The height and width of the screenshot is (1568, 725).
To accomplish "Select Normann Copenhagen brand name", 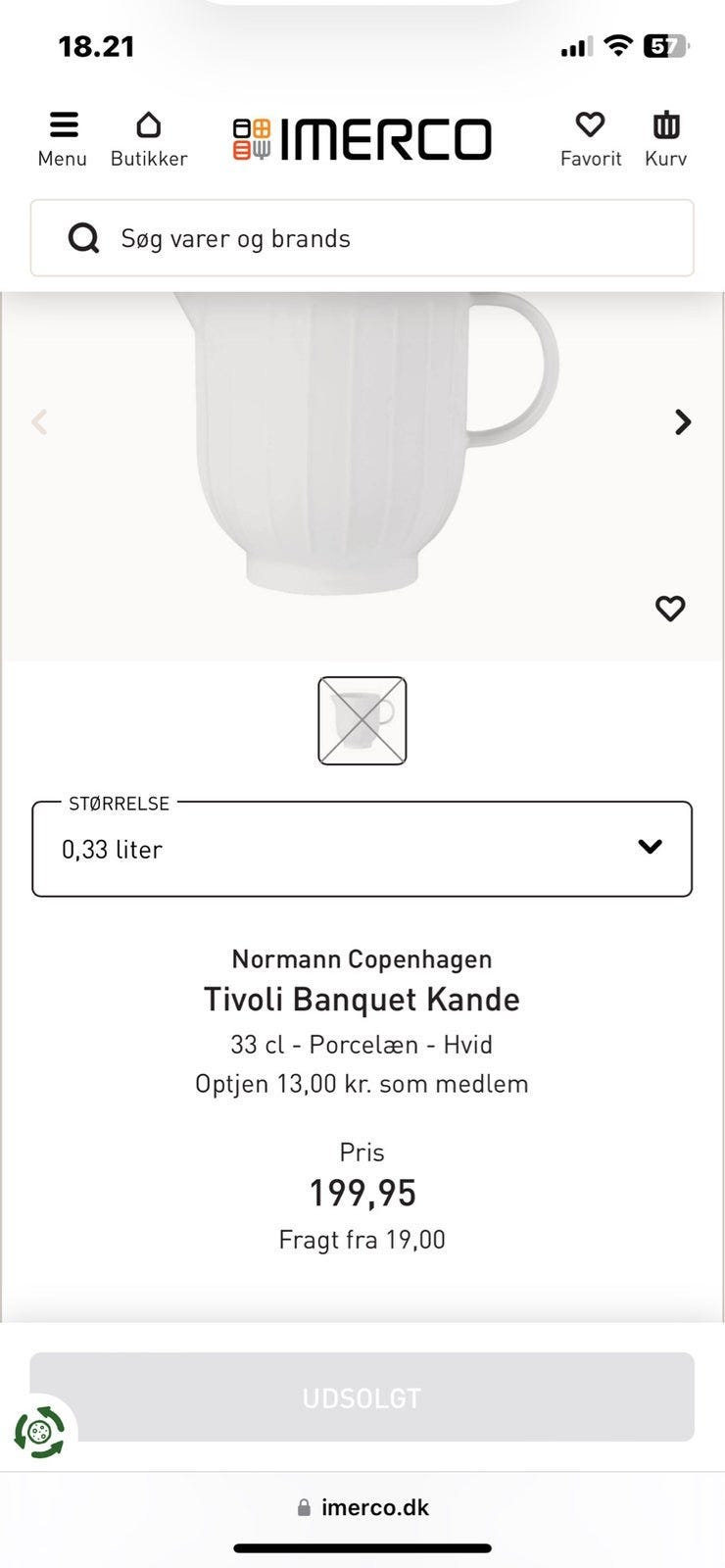I will click(362, 958).
